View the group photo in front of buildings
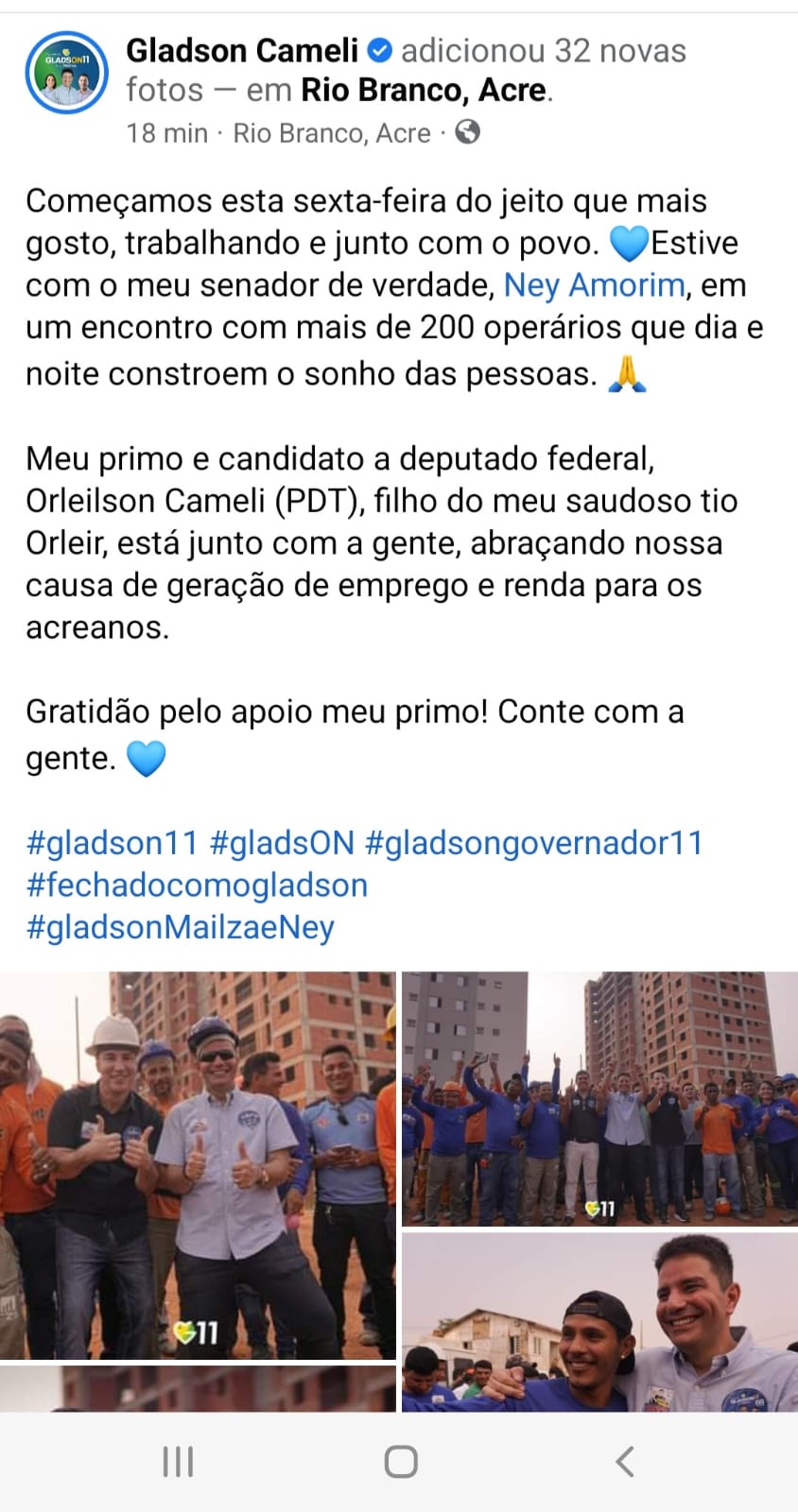This screenshot has height=1512, width=798. [599, 1098]
